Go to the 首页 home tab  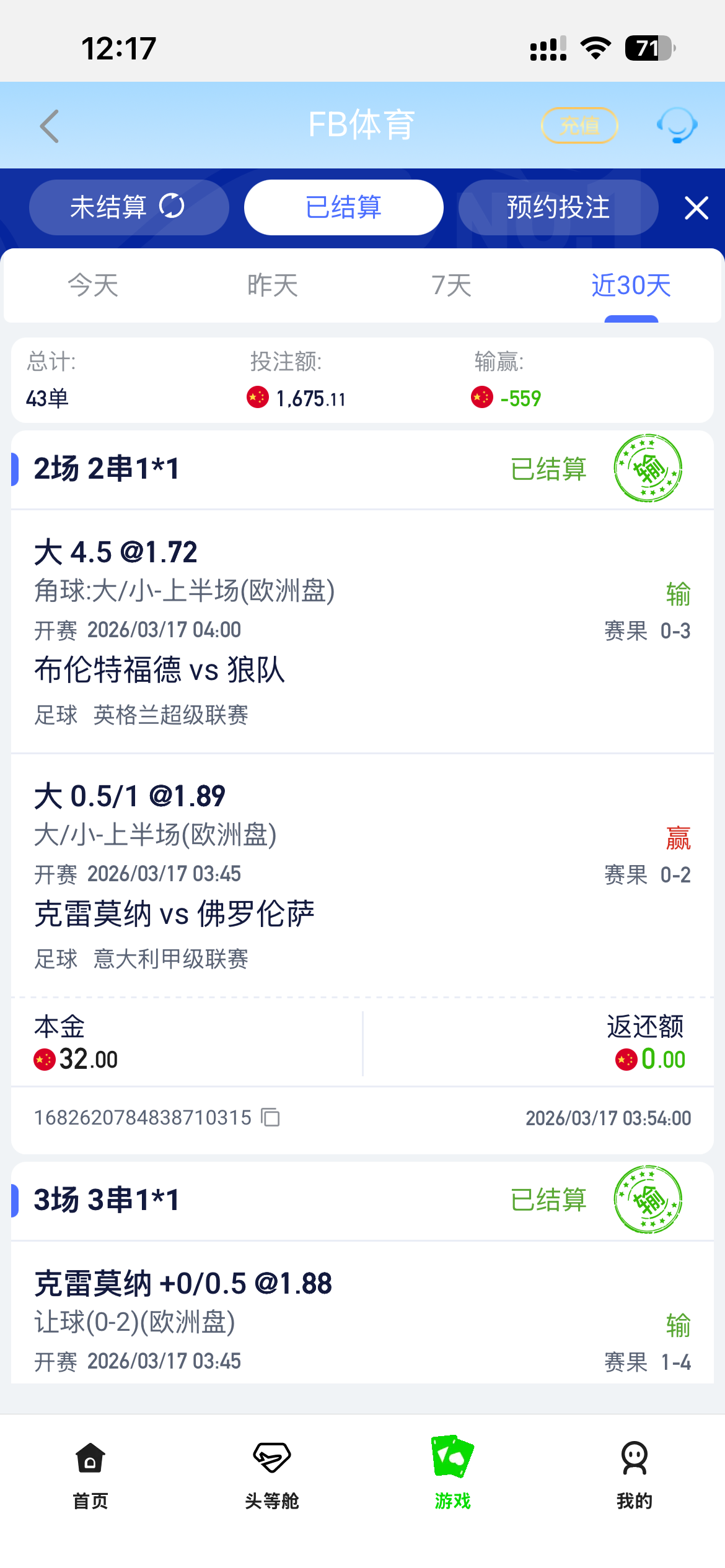point(90,1474)
